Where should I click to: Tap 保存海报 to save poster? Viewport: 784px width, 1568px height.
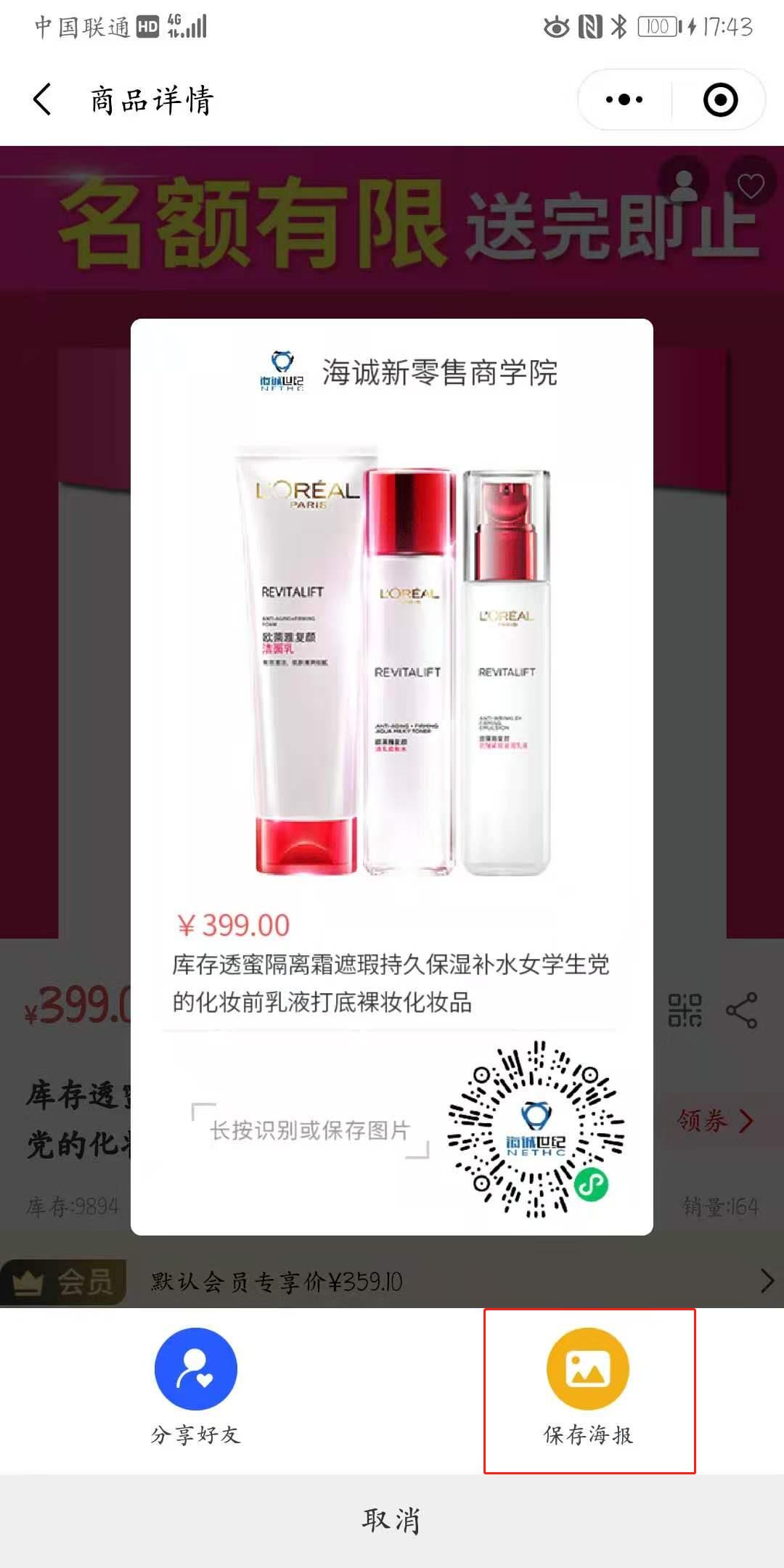(x=588, y=1385)
